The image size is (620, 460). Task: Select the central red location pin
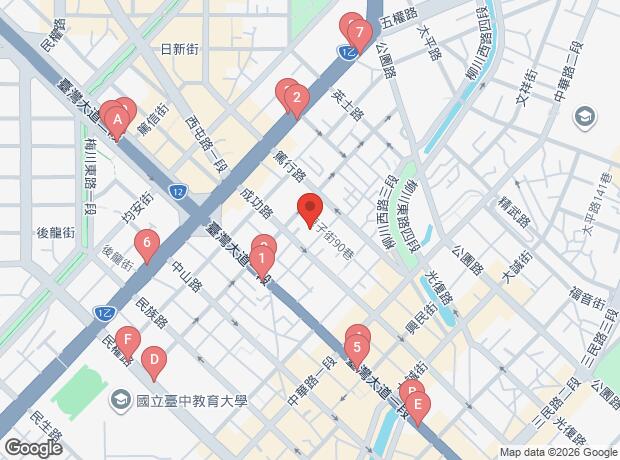(310, 210)
